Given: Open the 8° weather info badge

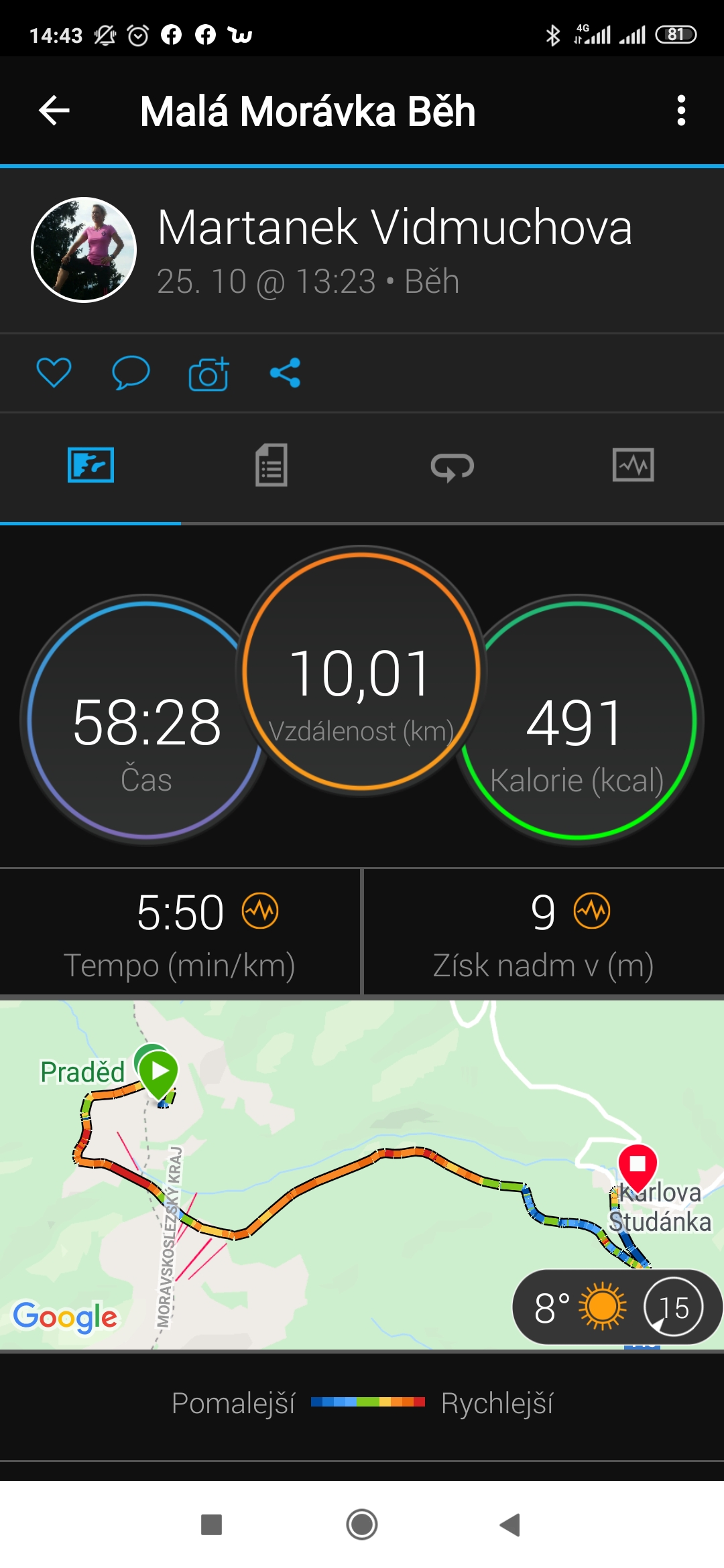Looking at the screenshot, I should tap(617, 1307).
